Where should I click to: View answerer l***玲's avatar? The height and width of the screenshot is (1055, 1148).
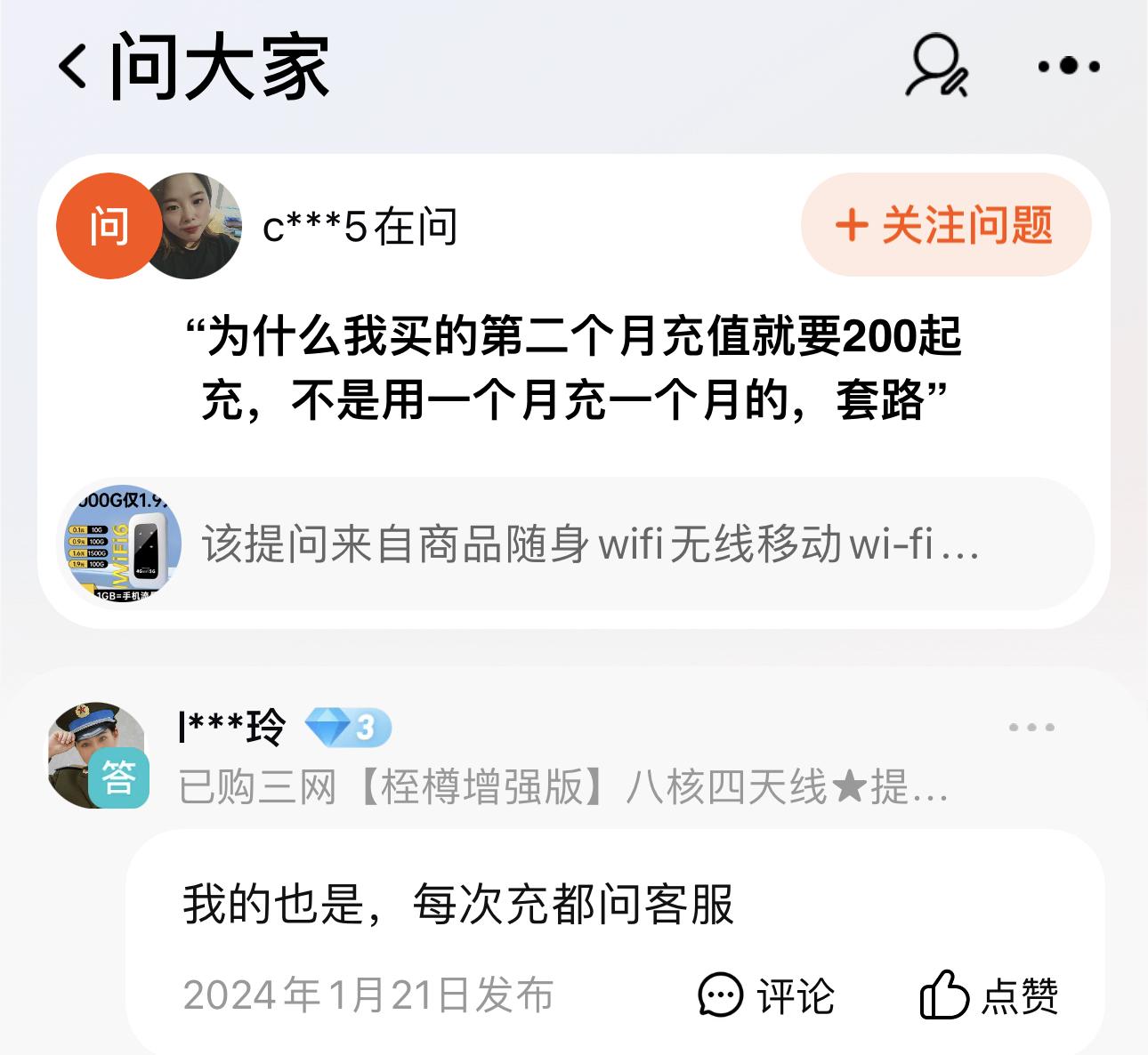96,754
